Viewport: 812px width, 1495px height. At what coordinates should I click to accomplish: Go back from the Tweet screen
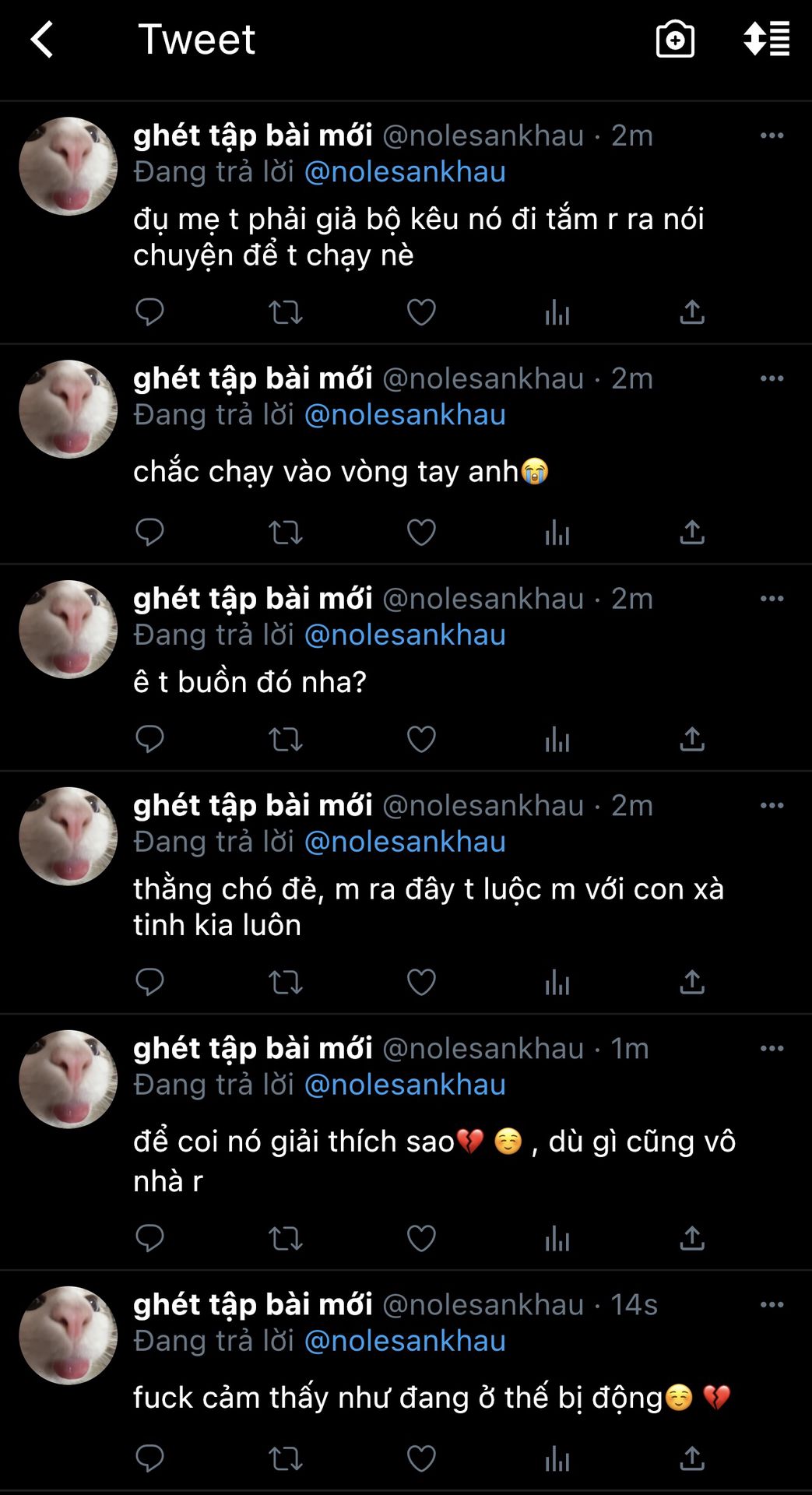pos(42,39)
